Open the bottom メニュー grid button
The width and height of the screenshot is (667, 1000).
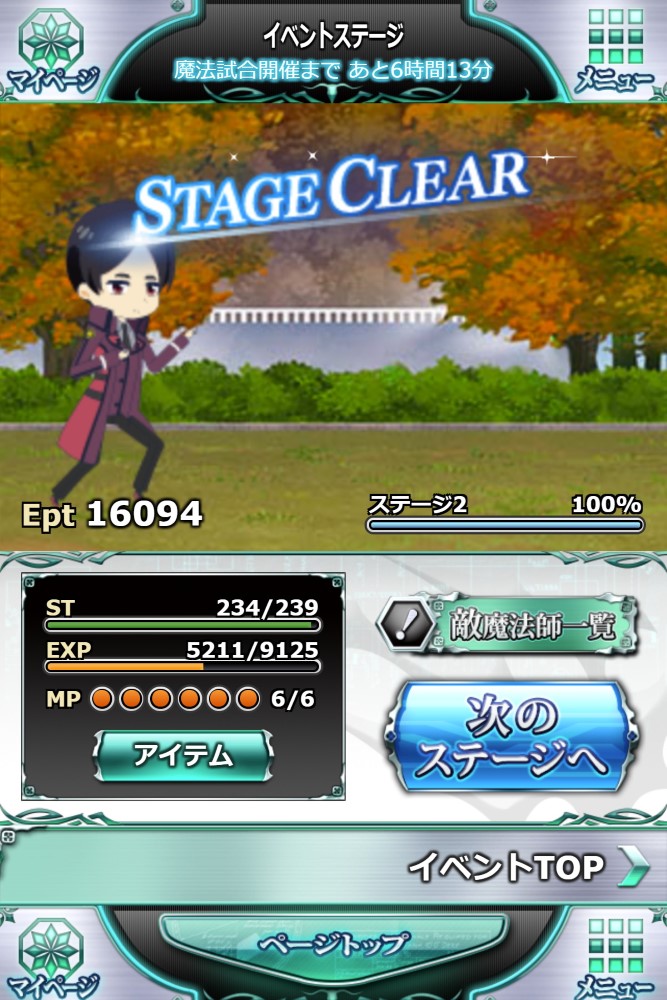615,959
